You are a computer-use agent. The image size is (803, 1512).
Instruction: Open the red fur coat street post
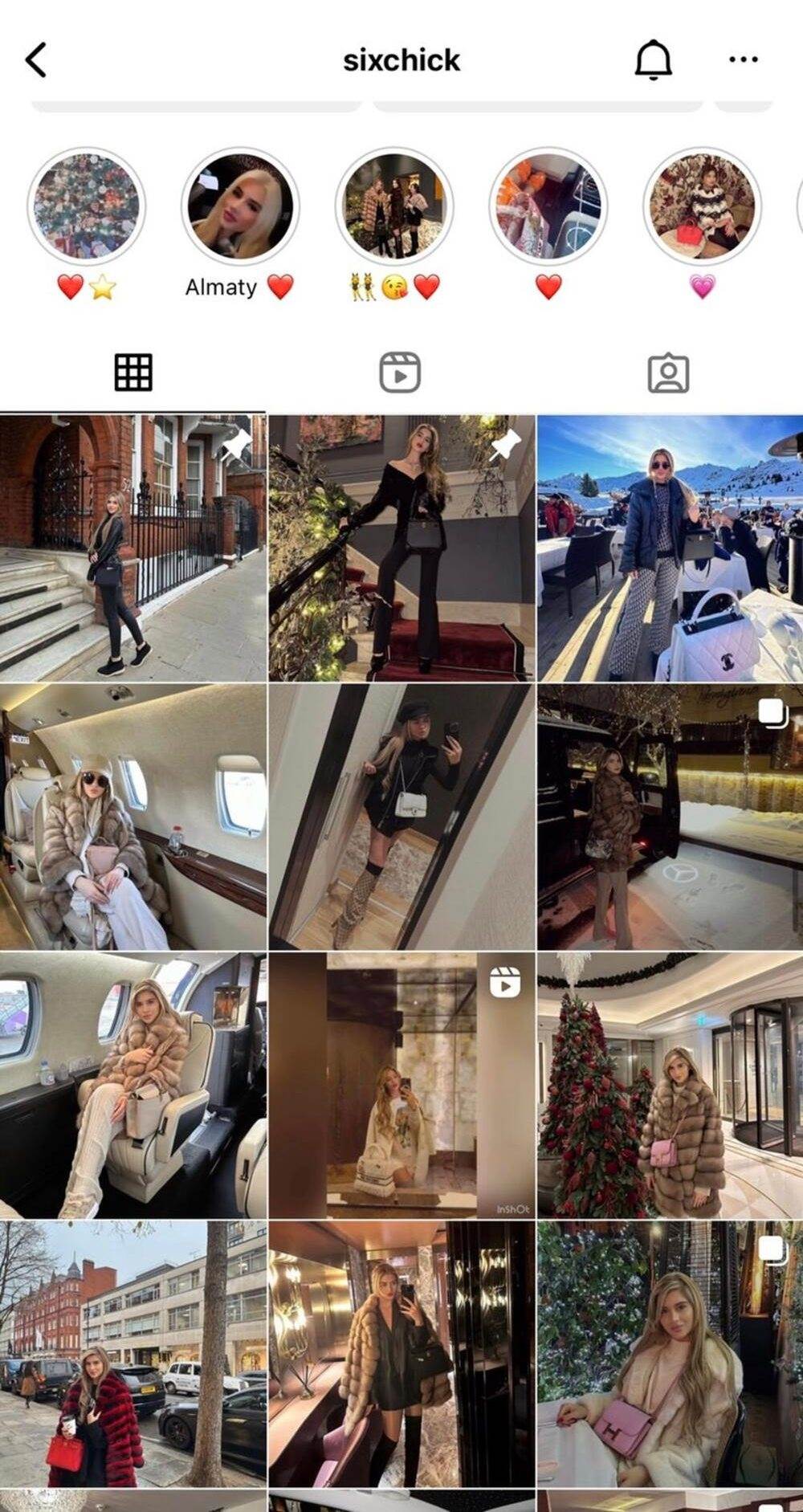click(132, 1353)
